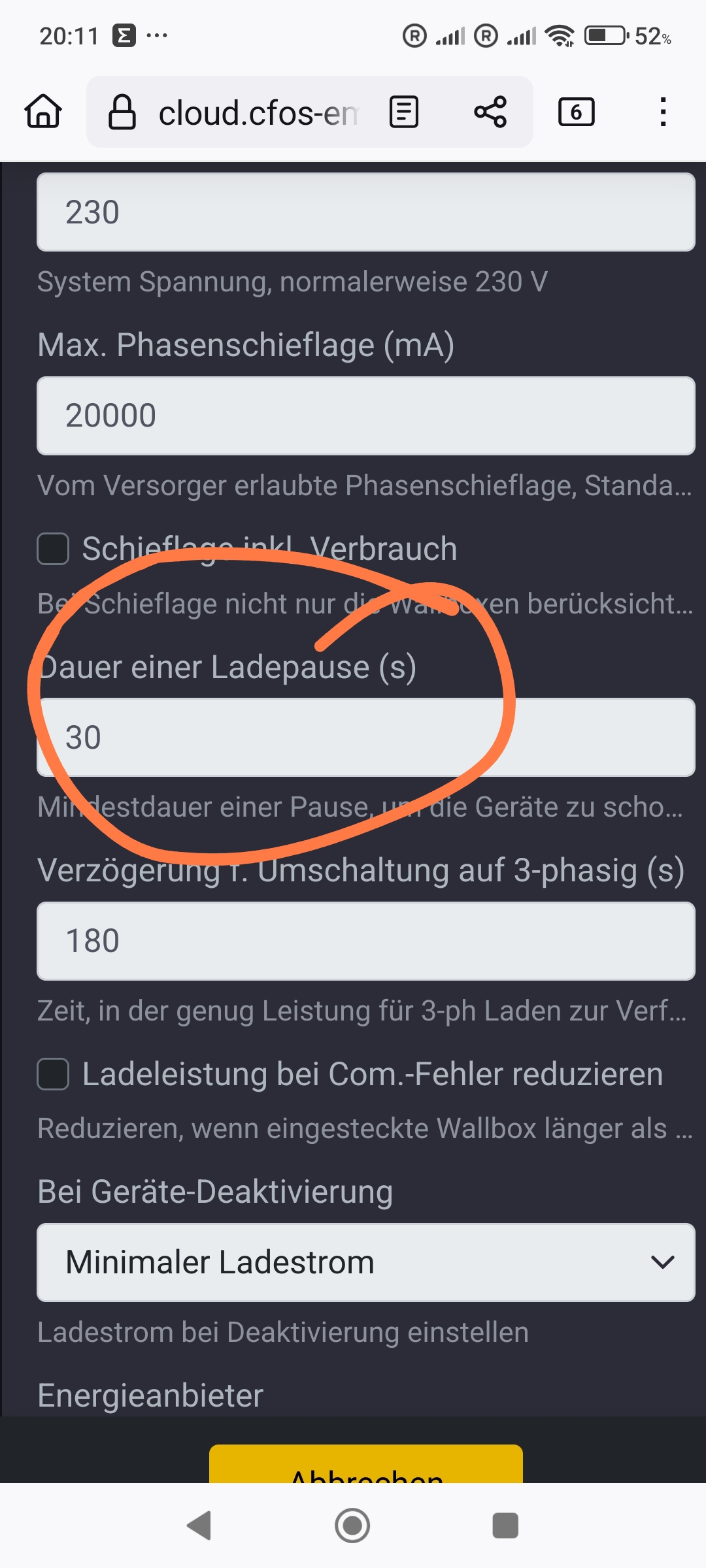This screenshot has height=1568, width=706.
Task: Tap the cloud.cfos address bar
Action: click(x=258, y=112)
